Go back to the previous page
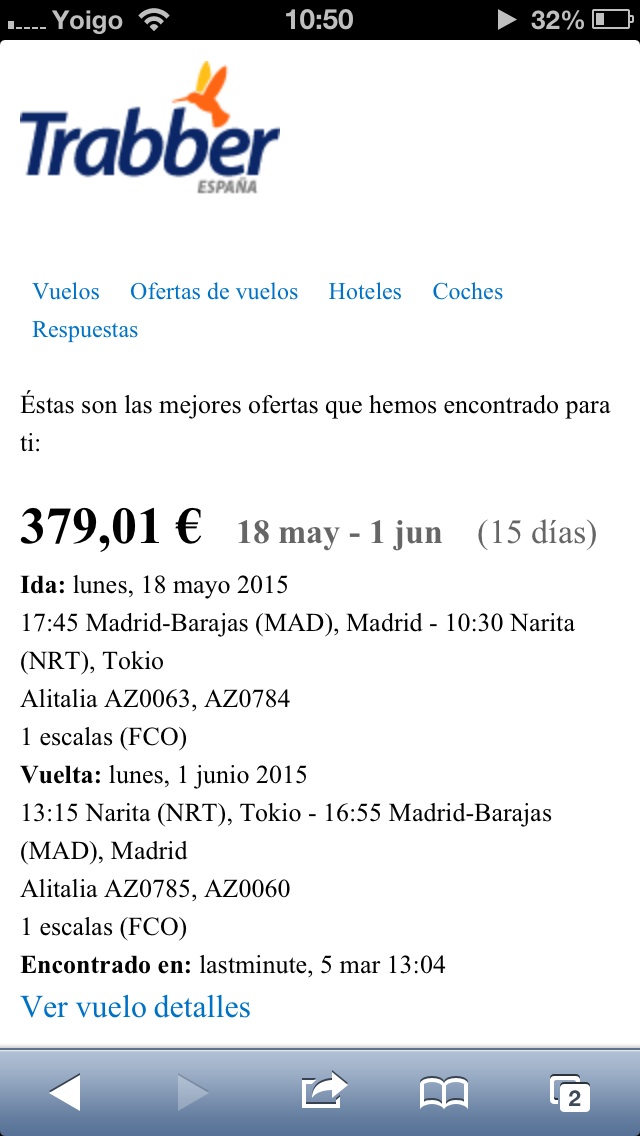 tap(65, 1092)
